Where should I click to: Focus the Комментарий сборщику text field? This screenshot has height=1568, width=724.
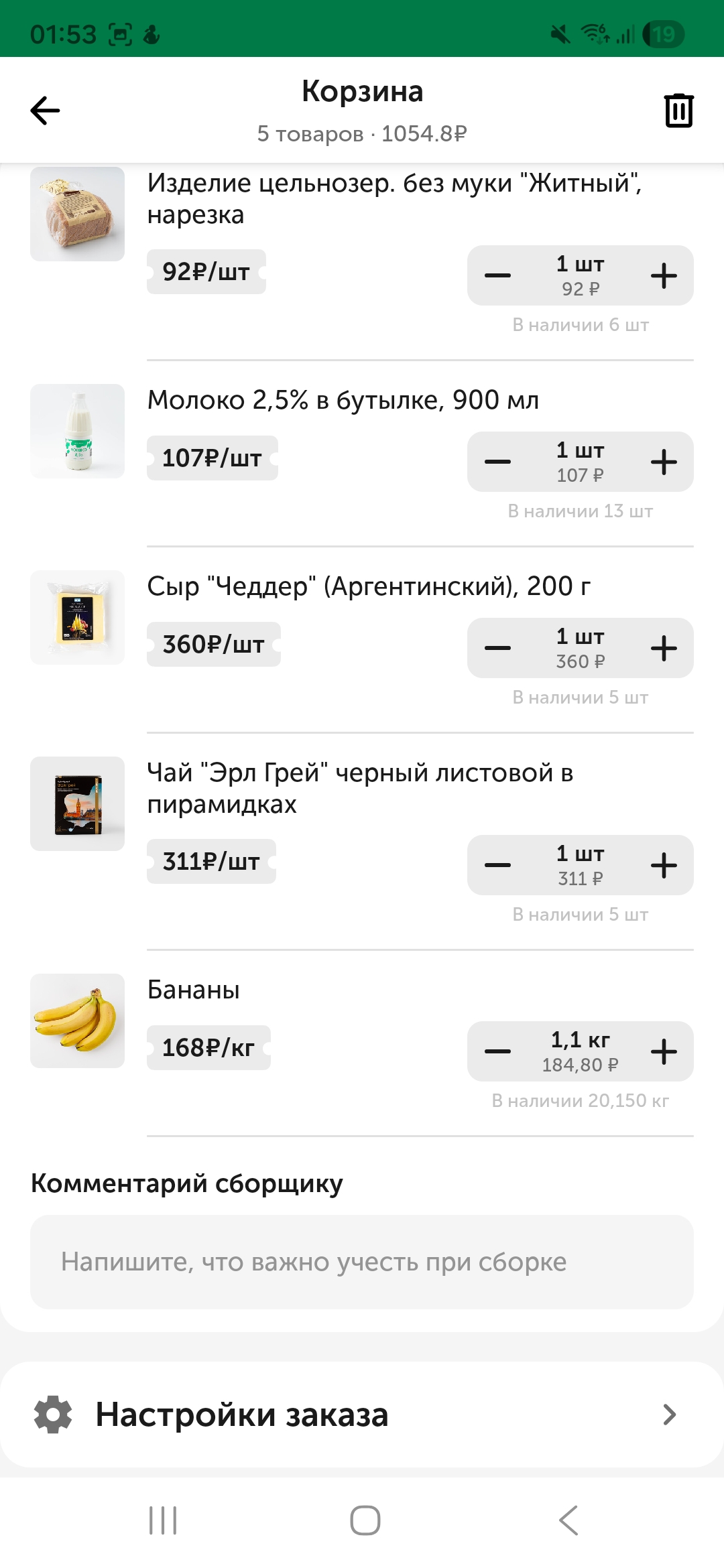tap(362, 1262)
